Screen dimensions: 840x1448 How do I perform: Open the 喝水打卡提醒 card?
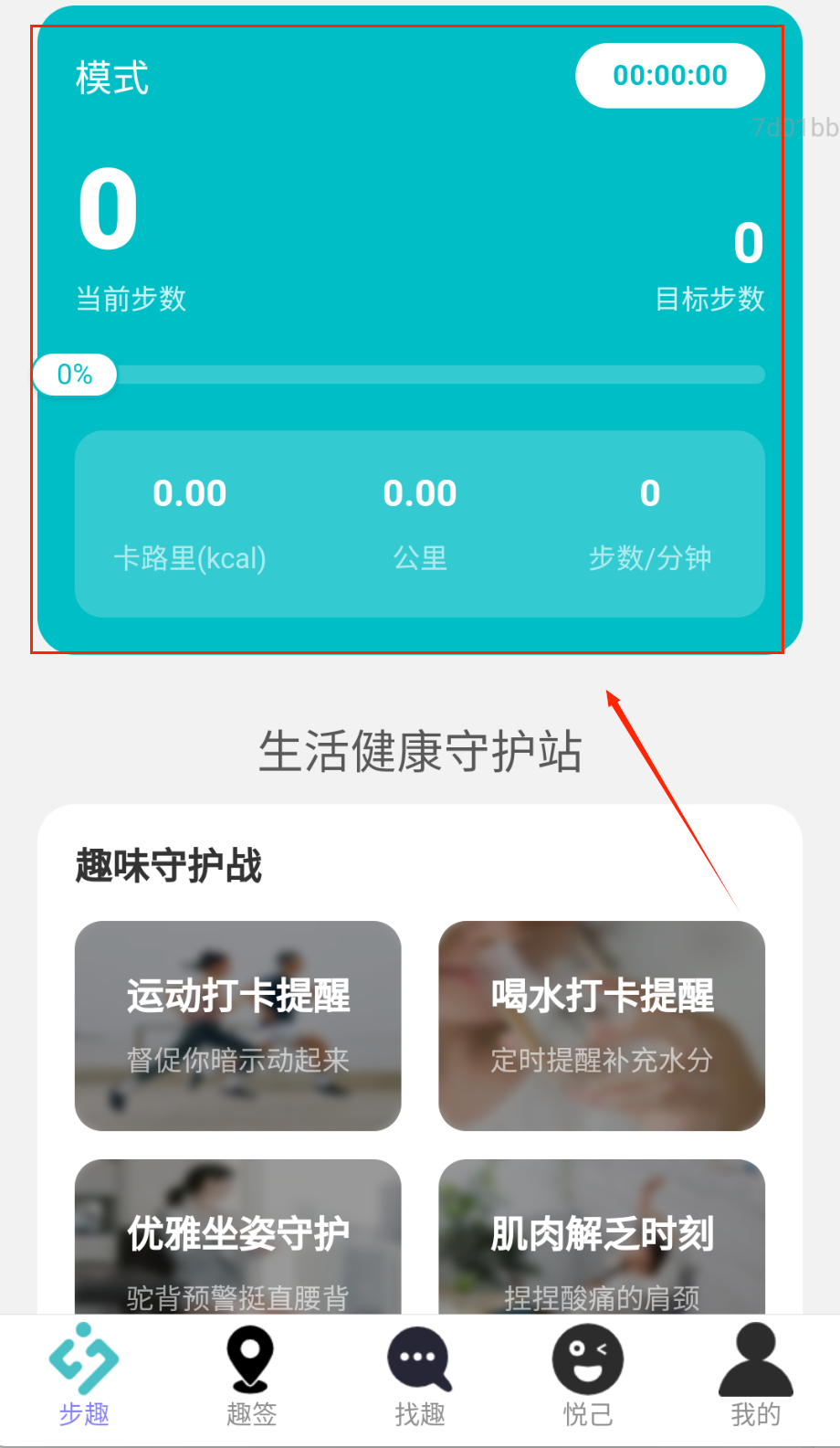(x=602, y=1025)
